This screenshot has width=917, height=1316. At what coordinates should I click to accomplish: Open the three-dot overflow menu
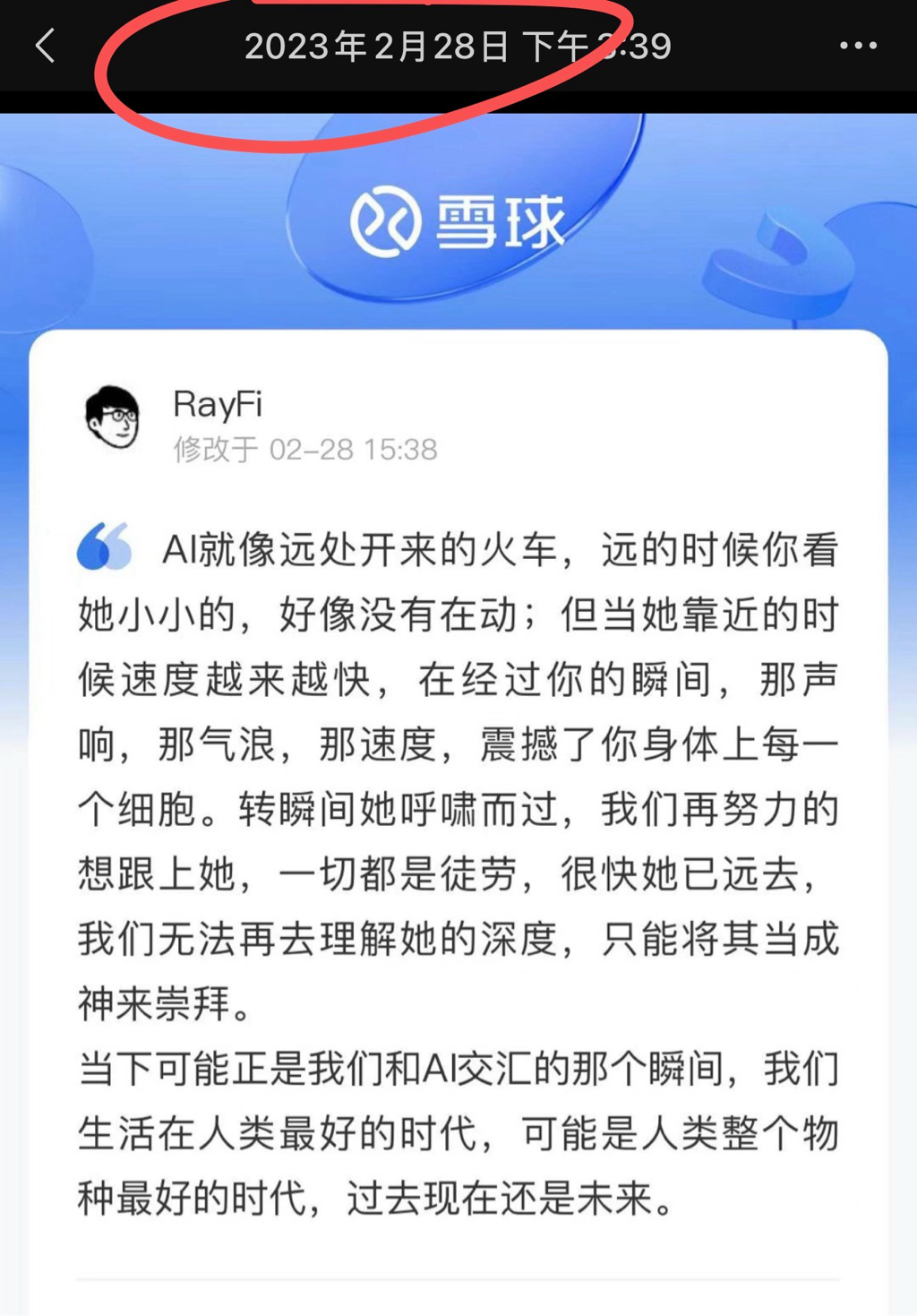[858, 46]
